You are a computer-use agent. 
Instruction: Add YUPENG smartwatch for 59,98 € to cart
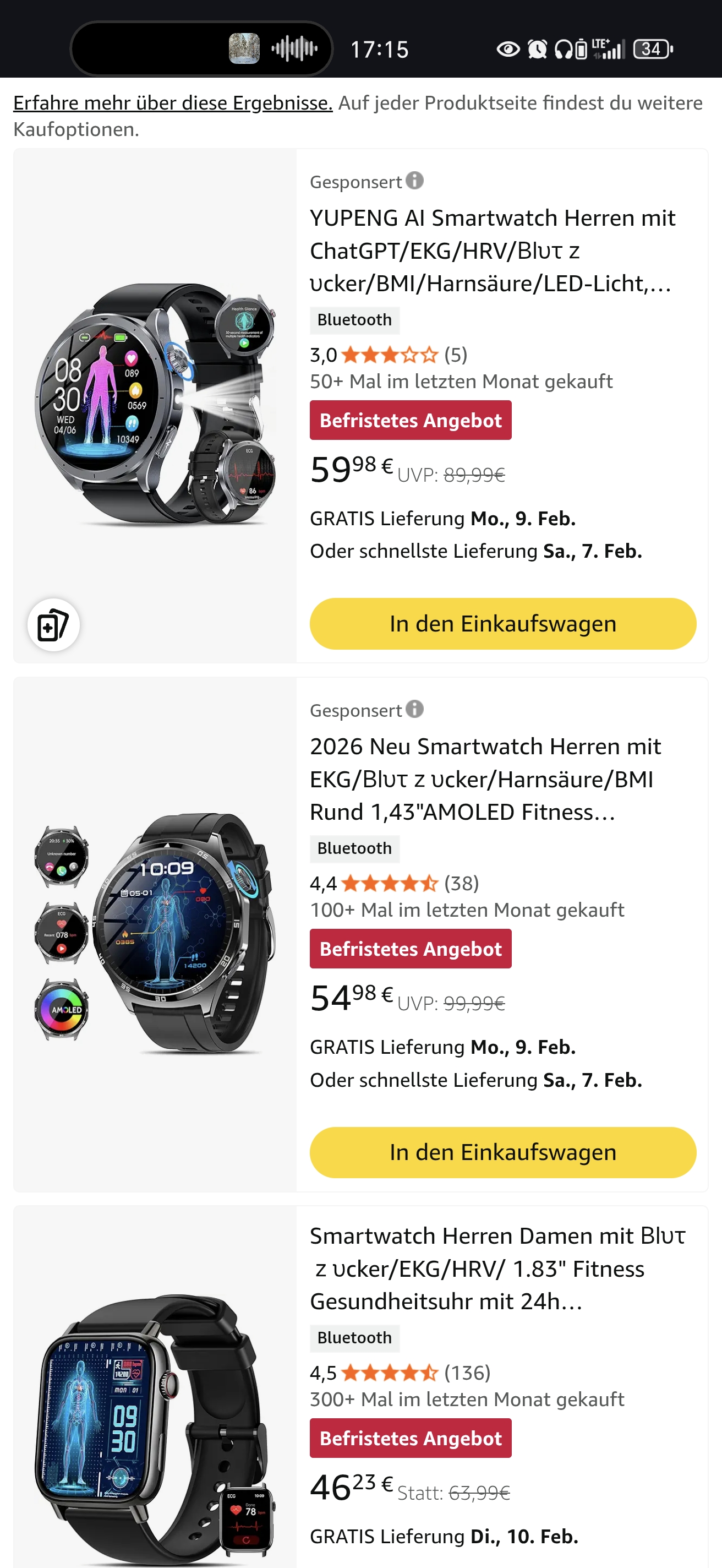point(502,623)
